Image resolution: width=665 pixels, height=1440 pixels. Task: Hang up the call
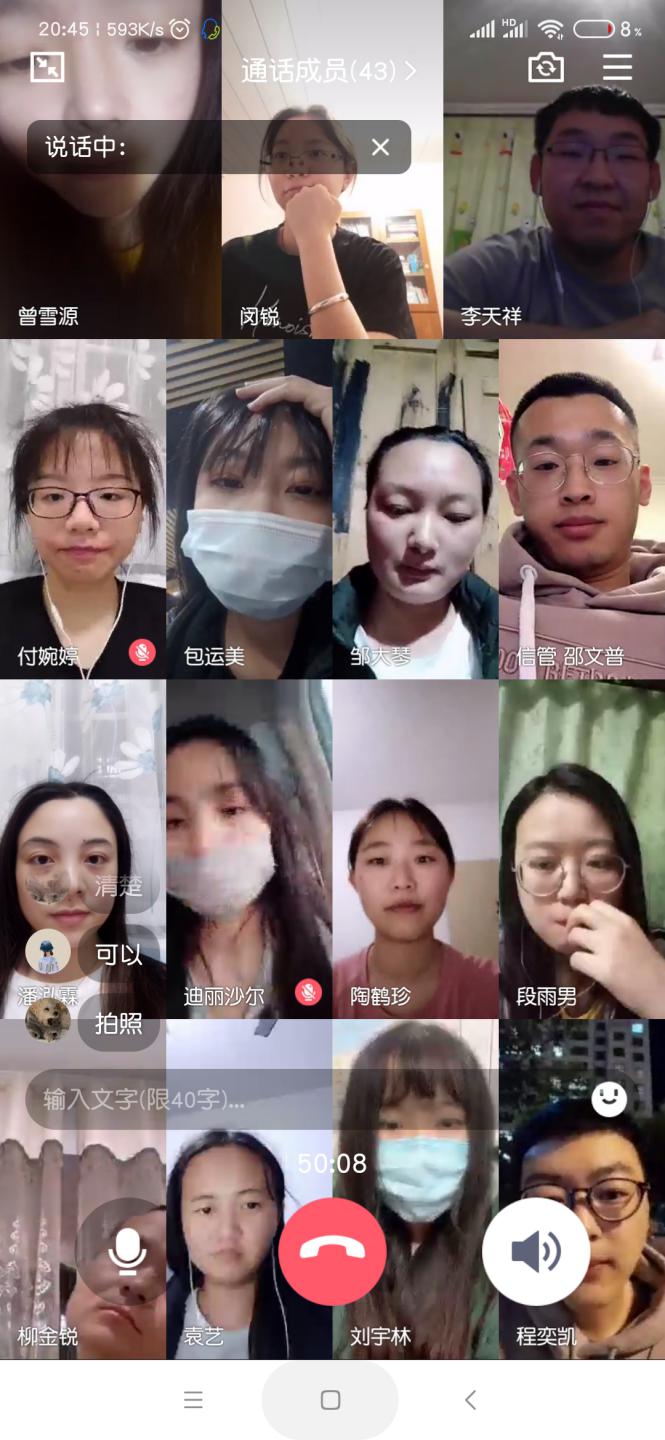(332, 1251)
